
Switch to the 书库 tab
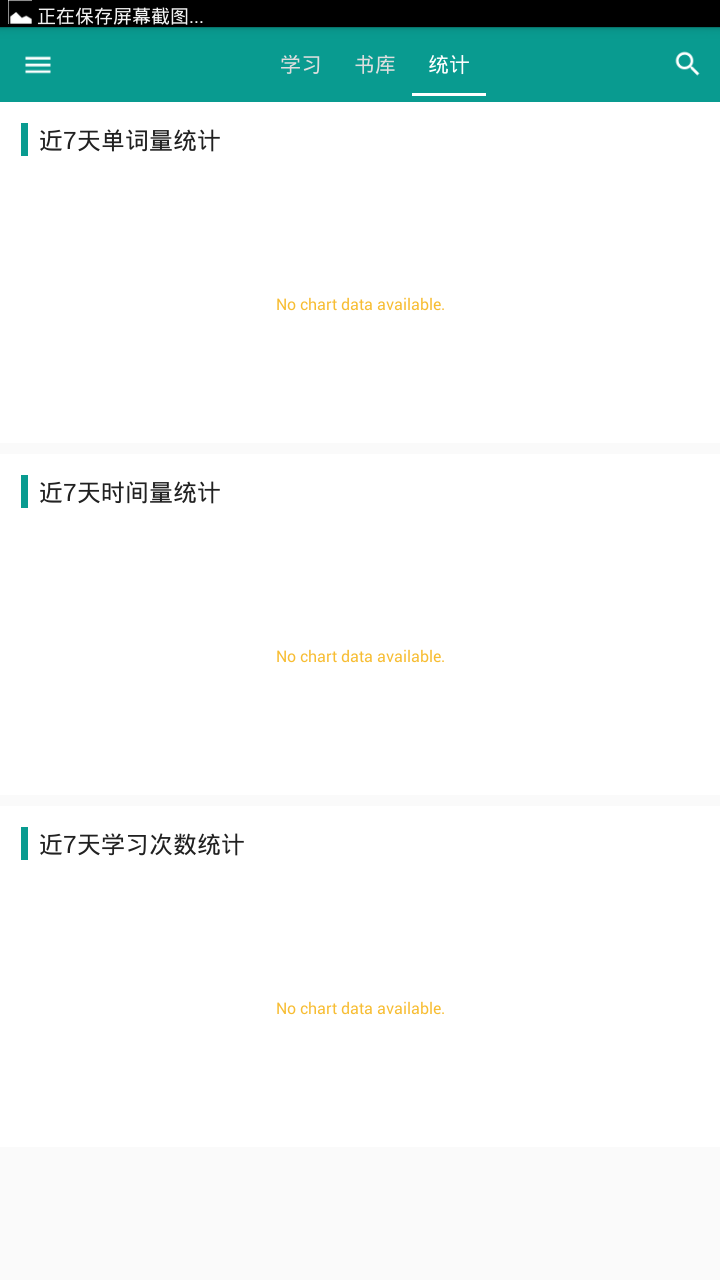[375, 65]
